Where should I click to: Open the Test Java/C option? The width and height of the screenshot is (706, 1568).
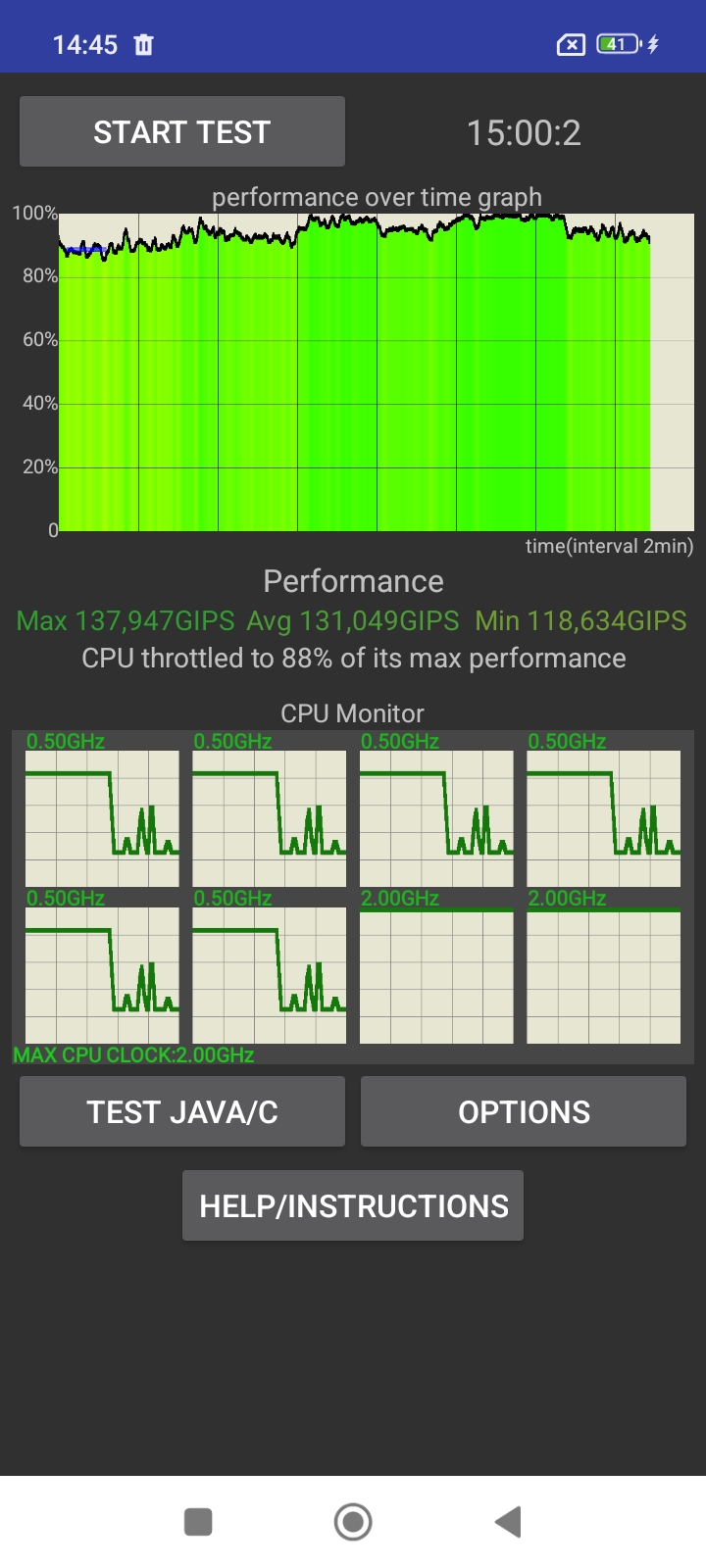coord(182,1111)
